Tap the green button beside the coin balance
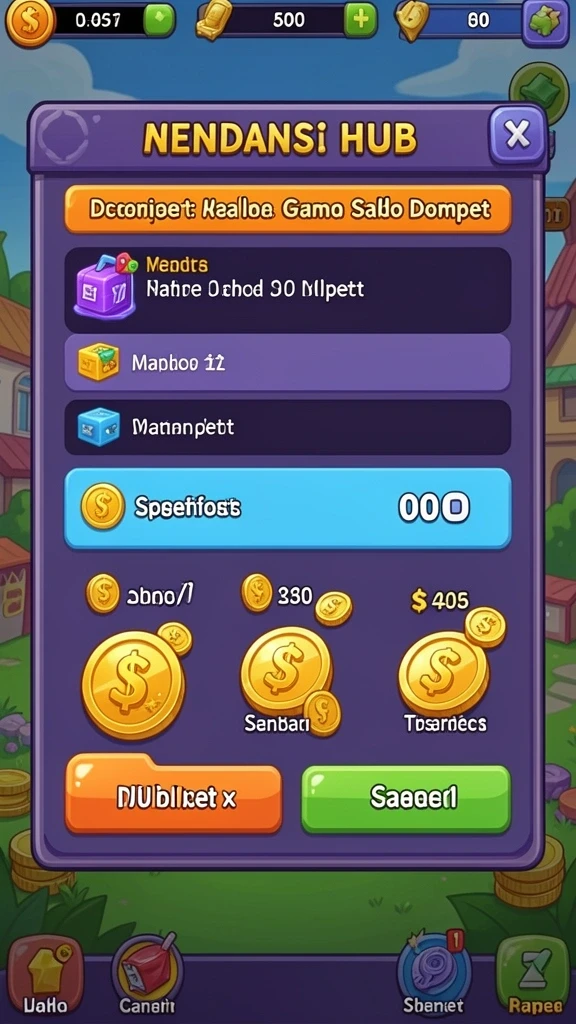This screenshot has width=576, height=1024. tap(159, 20)
